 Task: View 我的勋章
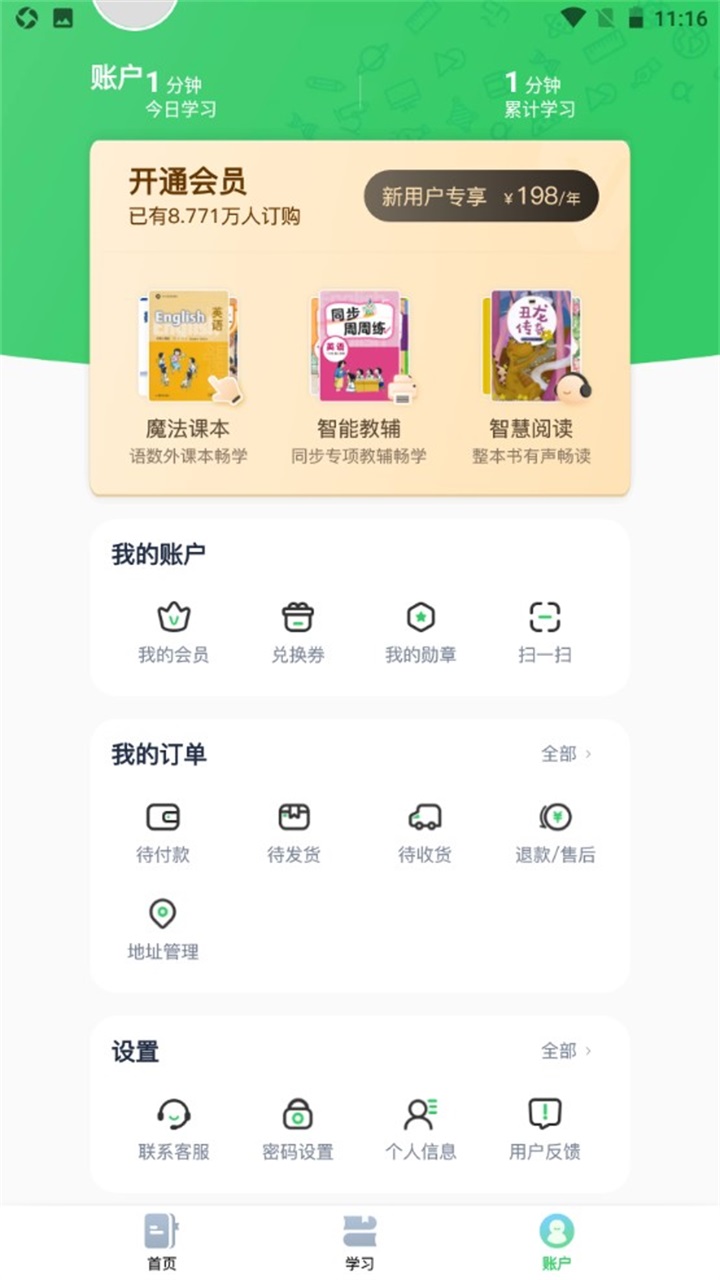(421, 633)
